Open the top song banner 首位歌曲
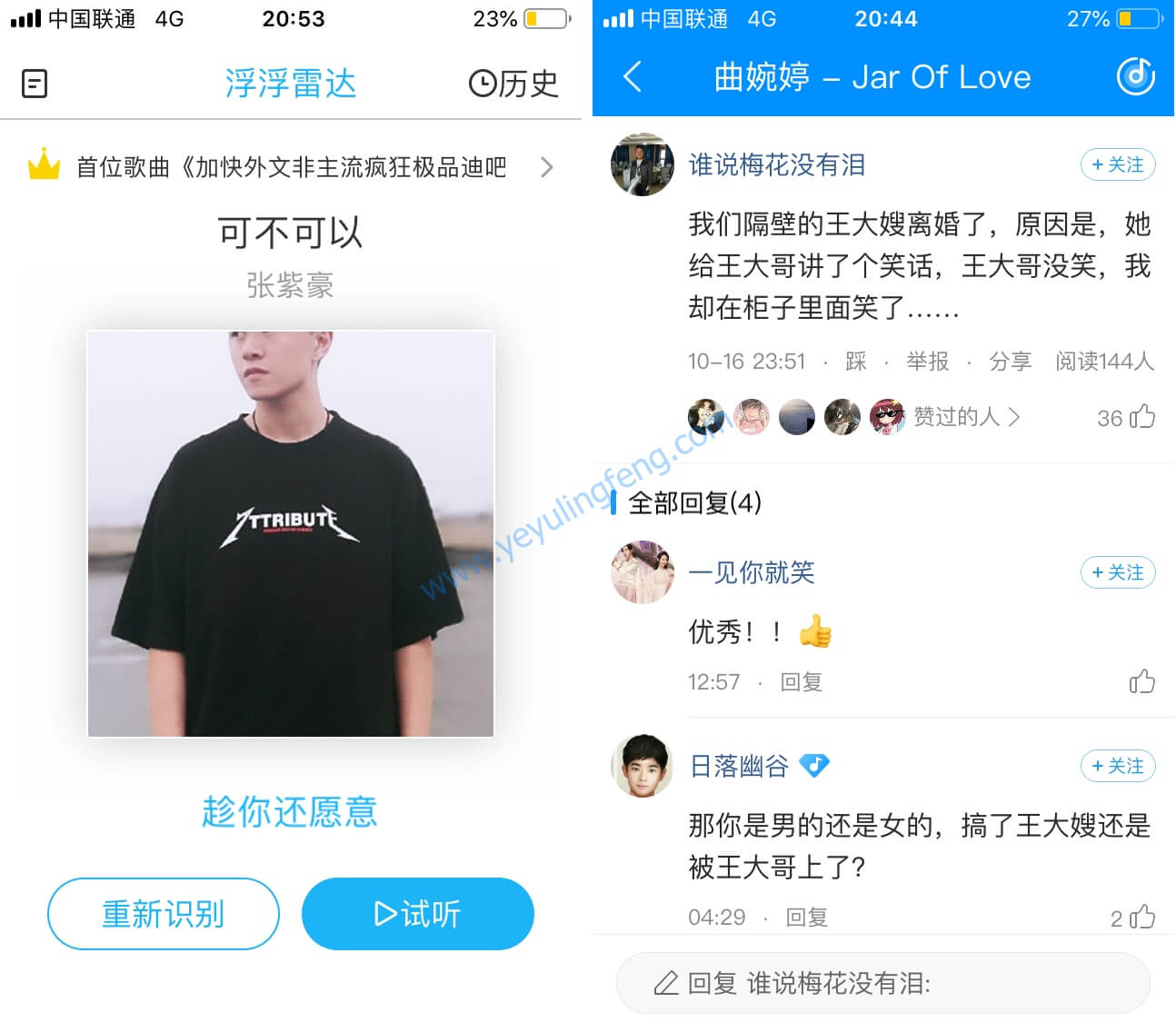1176x1032 pixels. point(291,167)
